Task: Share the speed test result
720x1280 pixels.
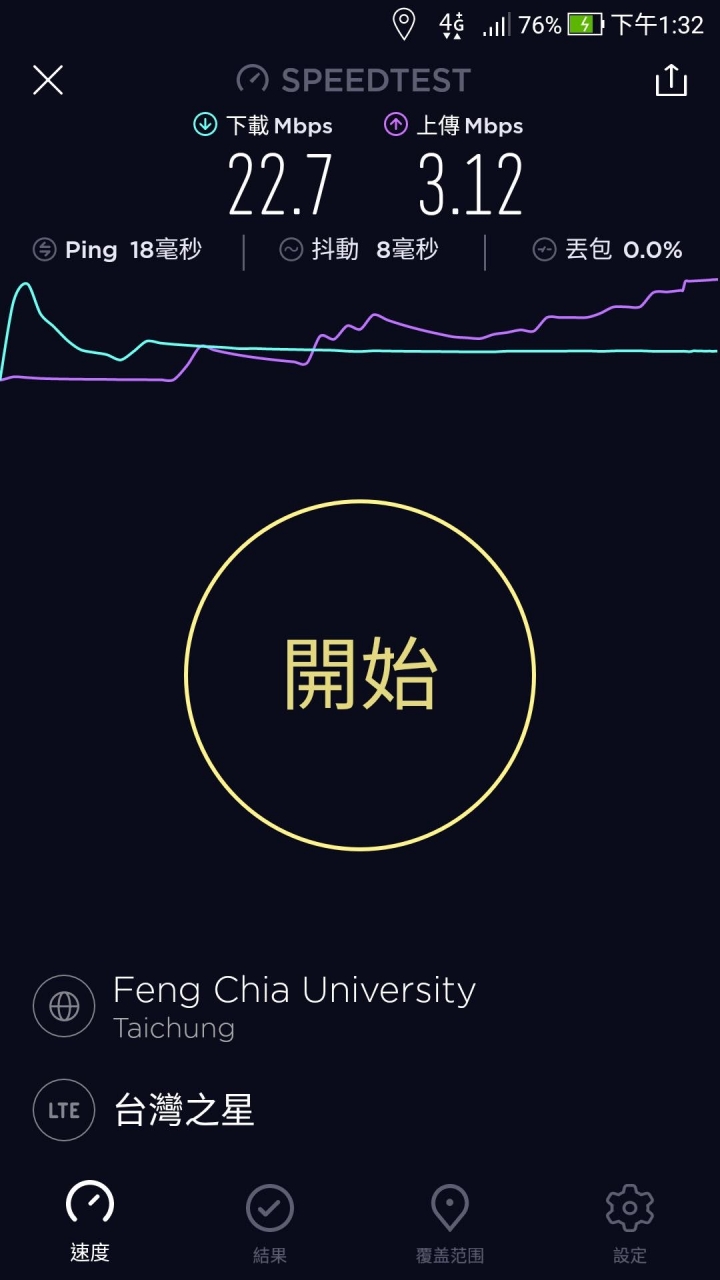Action: 671,80
